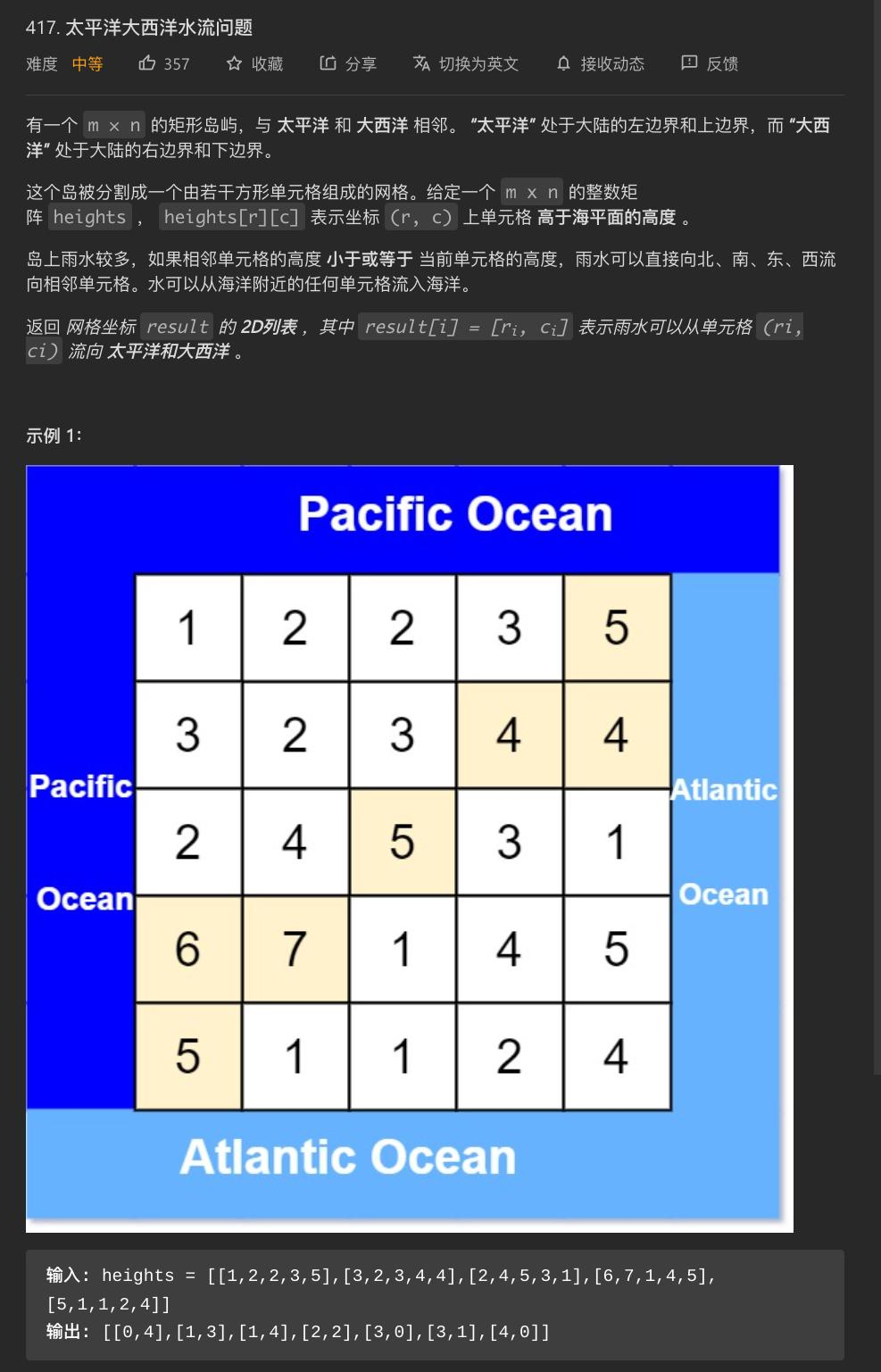Switch the description to English (切换为英文)
The width and height of the screenshot is (881, 1372).
point(466,63)
